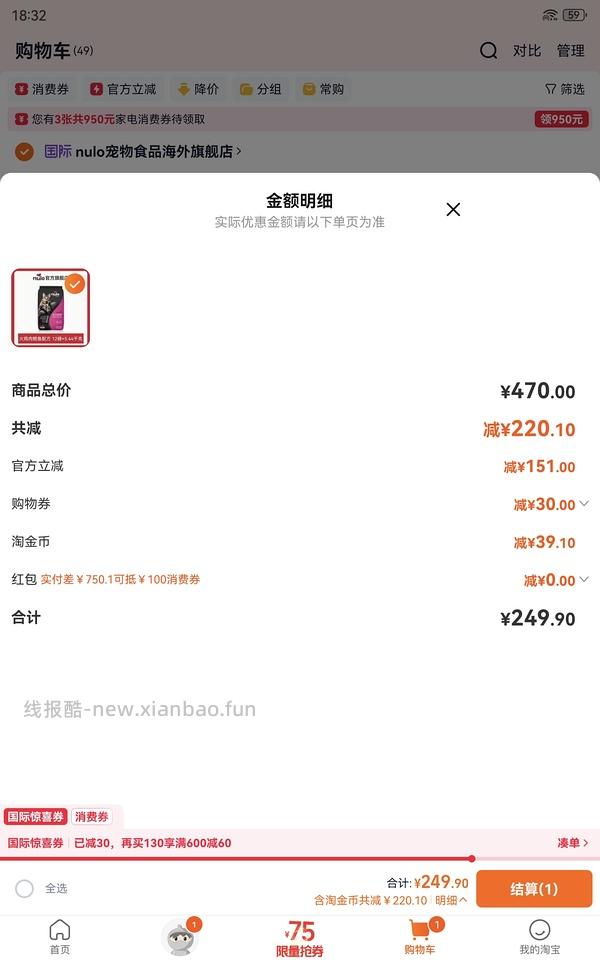Open the 限量抢券 coupon tab
Screen dimensions: 600x960
pyautogui.click(x=300, y=938)
